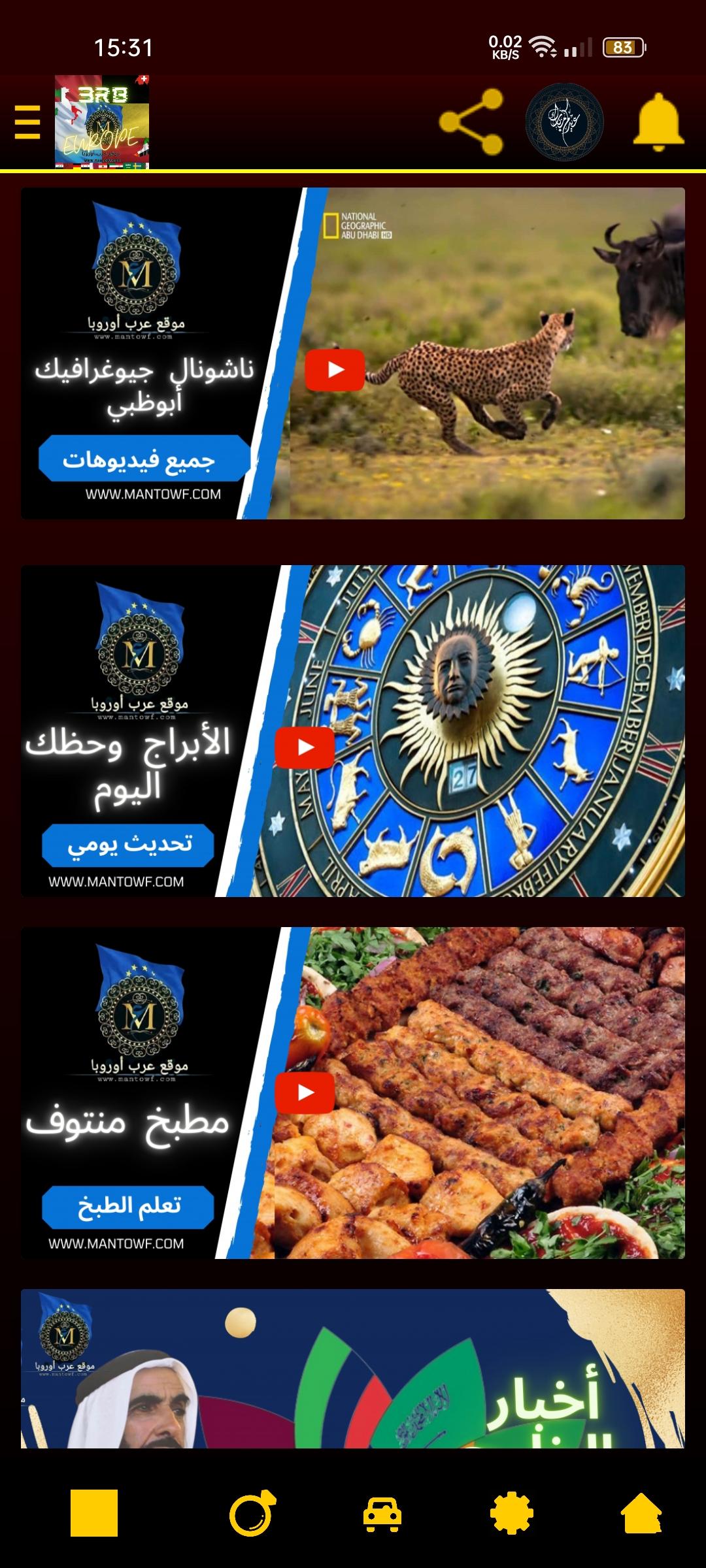The image size is (706, 1568).
Task: Go to the home tab in bottom bar
Action: click(641, 1512)
